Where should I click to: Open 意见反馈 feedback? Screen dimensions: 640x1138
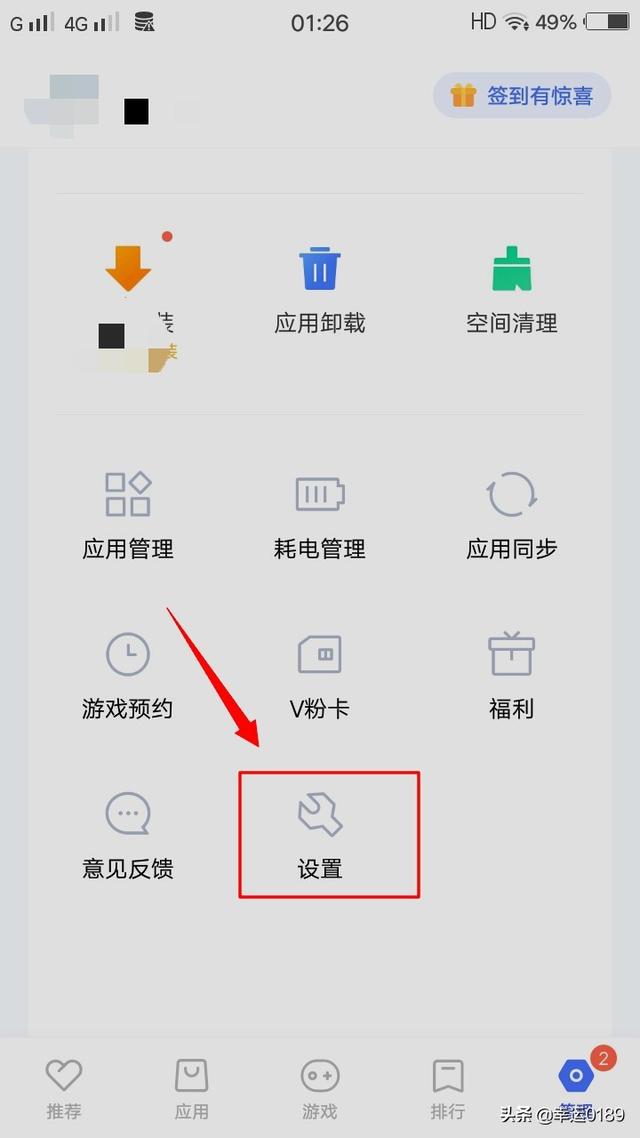coord(128,835)
